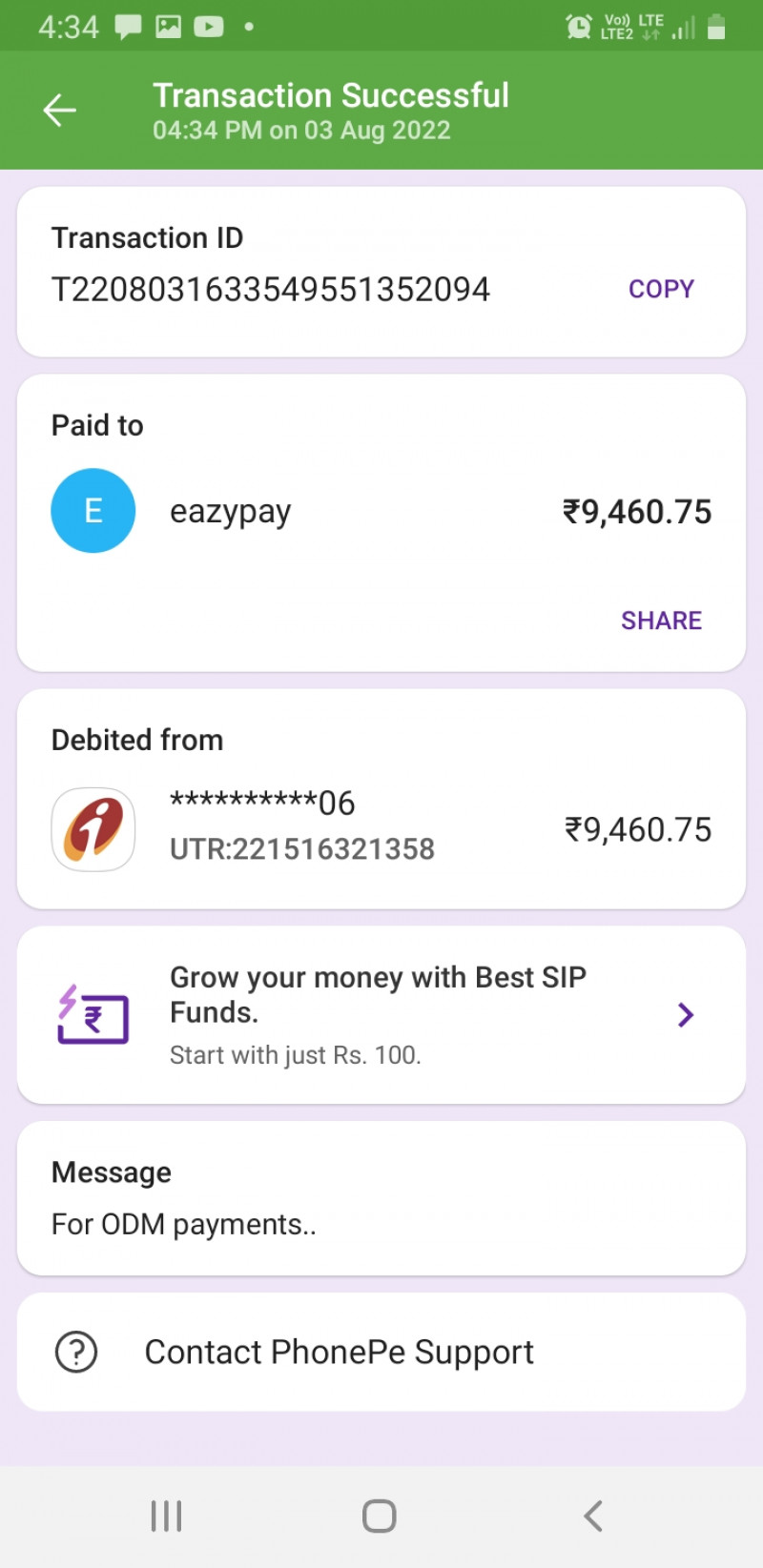Contact PhonePe Support

pyautogui.click(x=381, y=1352)
